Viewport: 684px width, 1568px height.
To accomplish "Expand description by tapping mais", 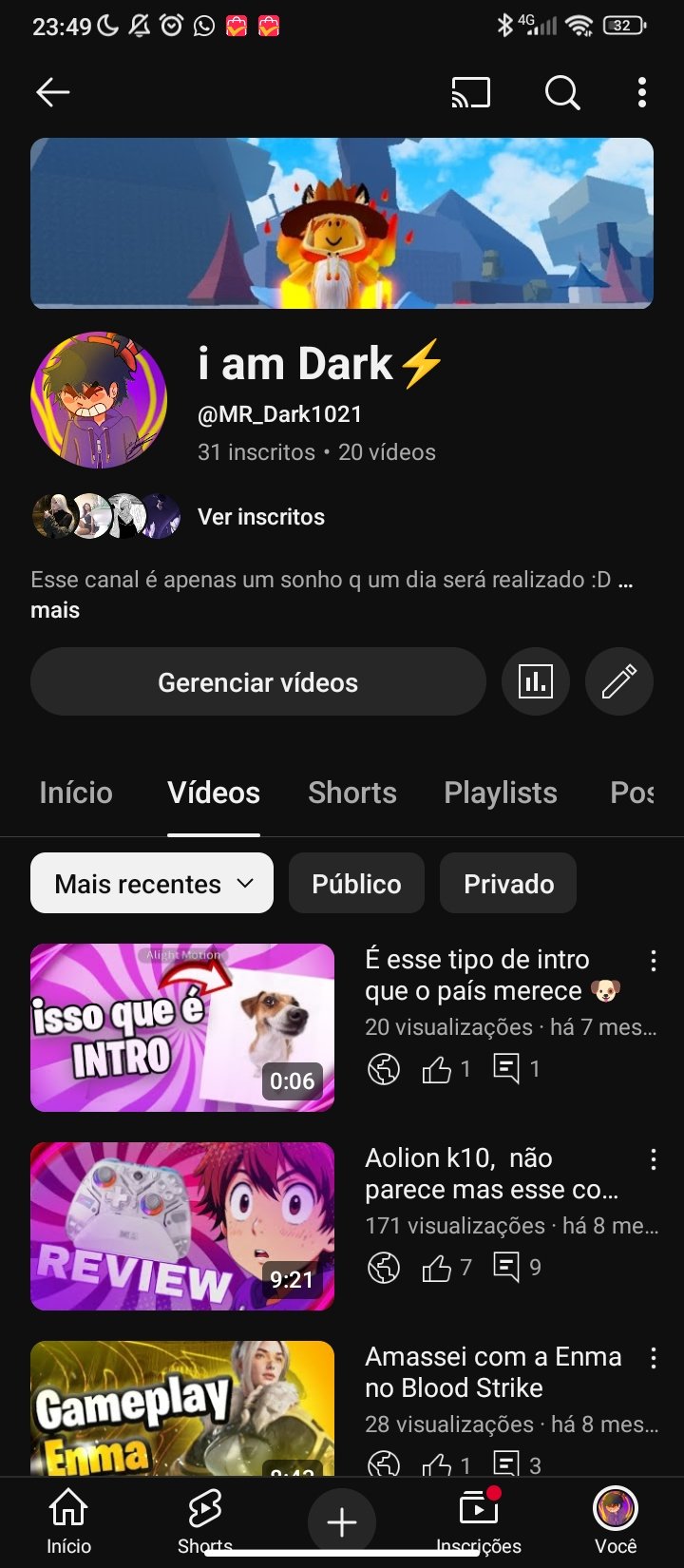I will [54, 610].
